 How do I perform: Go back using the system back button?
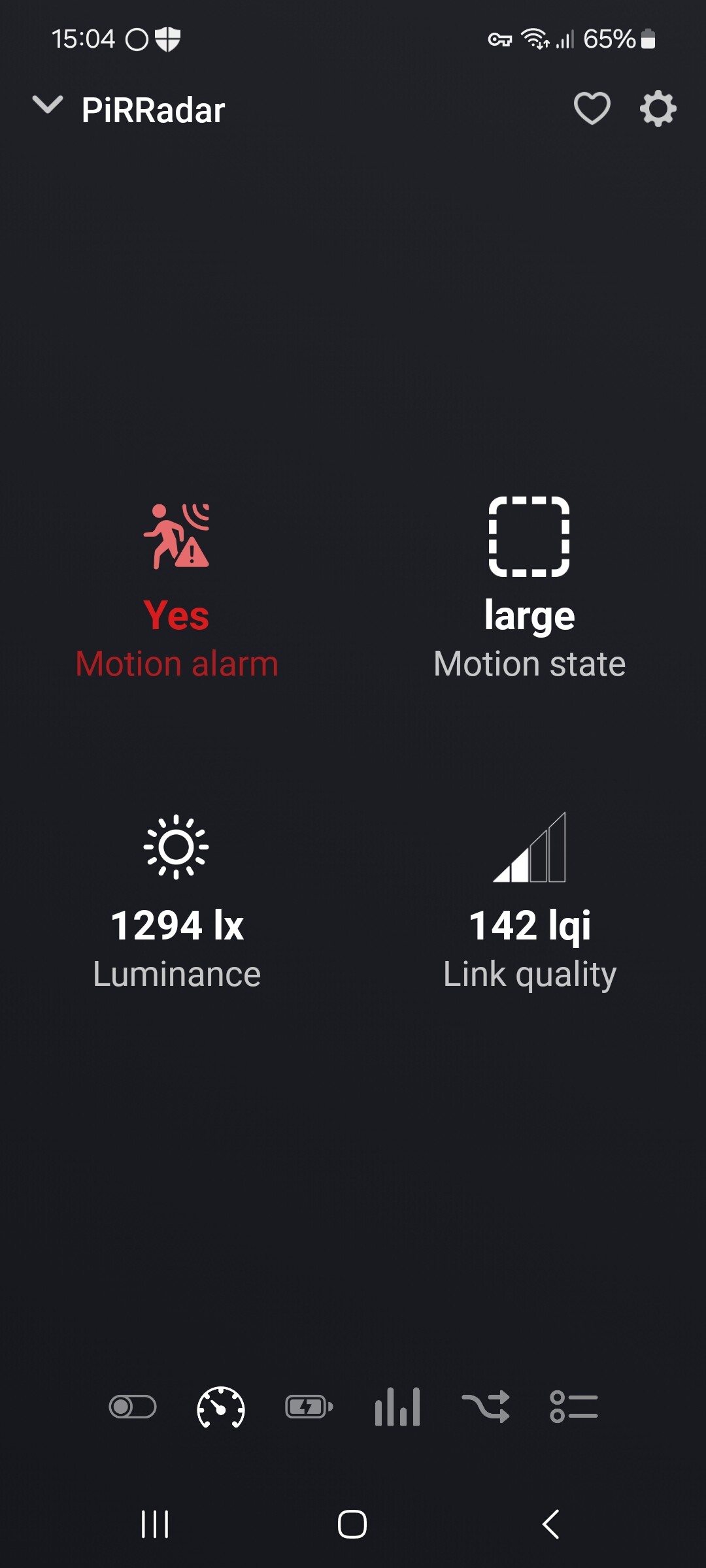point(550,1524)
